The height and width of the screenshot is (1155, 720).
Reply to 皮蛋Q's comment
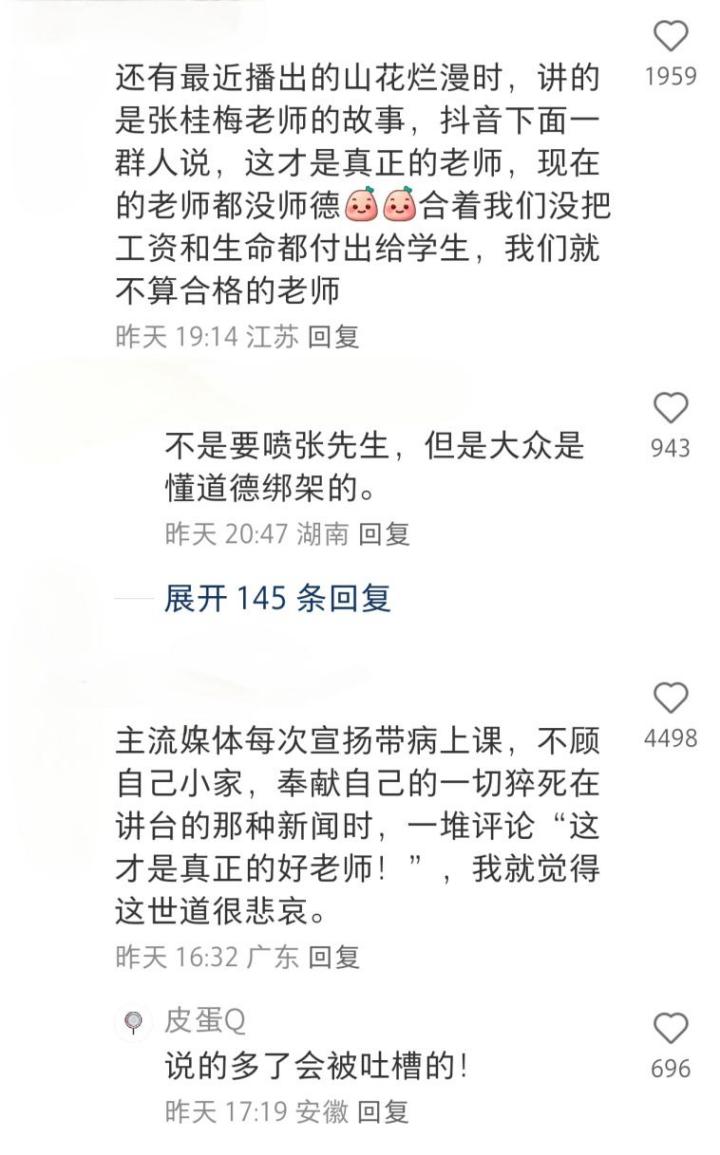click(x=384, y=1112)
